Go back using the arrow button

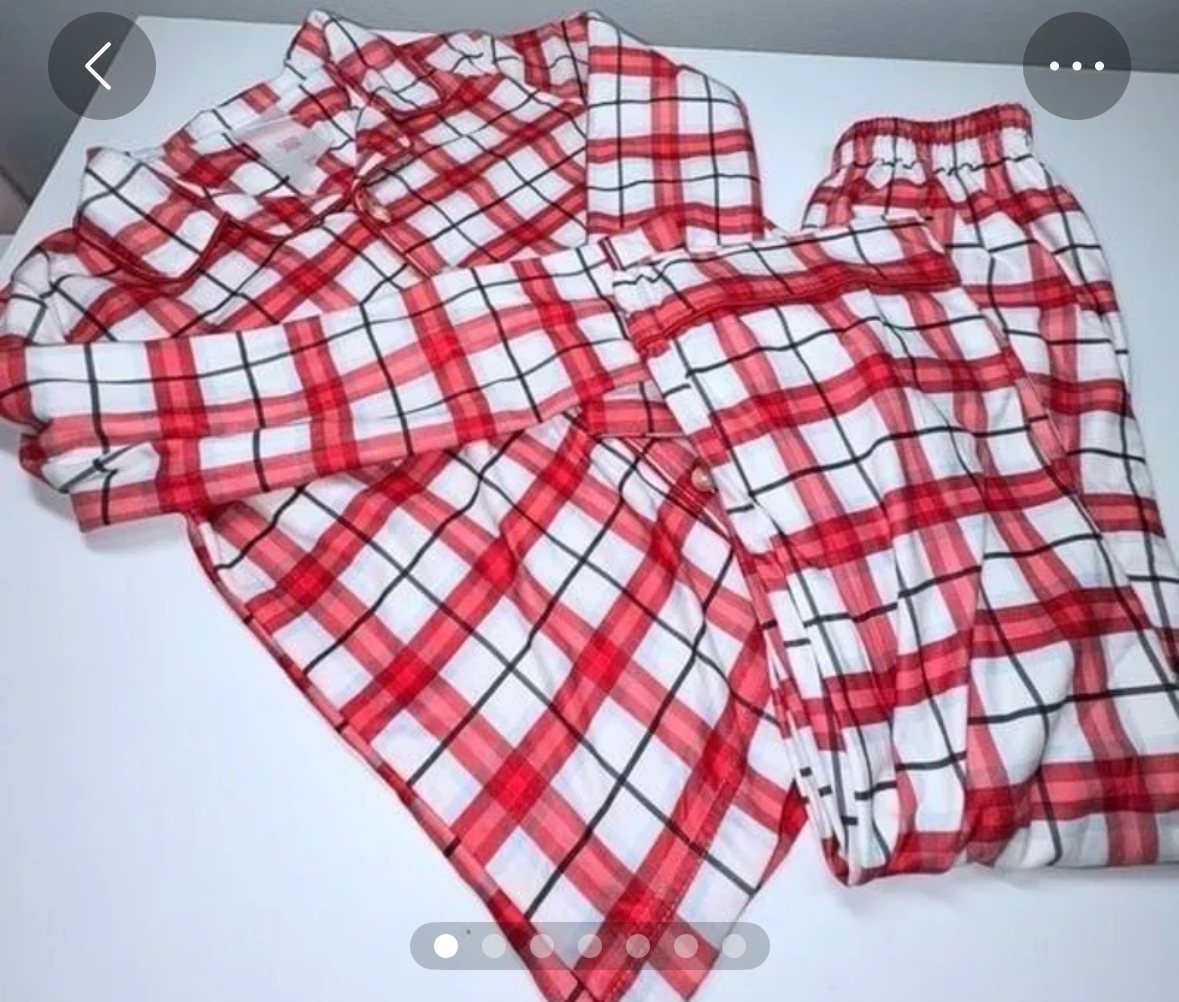click(101, 66)
